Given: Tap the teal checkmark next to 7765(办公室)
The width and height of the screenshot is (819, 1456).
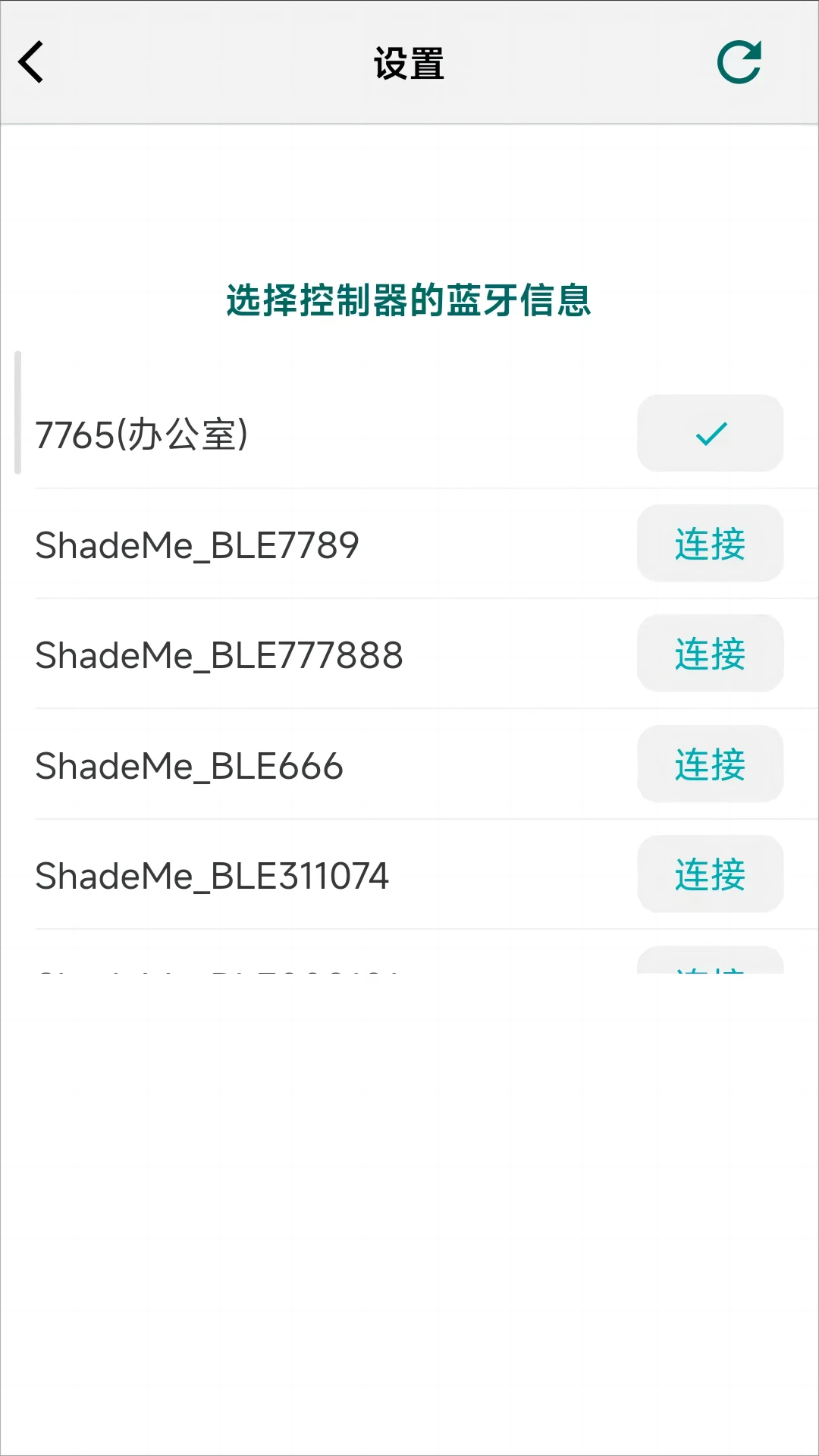Looking at the screenshot, I should click(709, 434).
